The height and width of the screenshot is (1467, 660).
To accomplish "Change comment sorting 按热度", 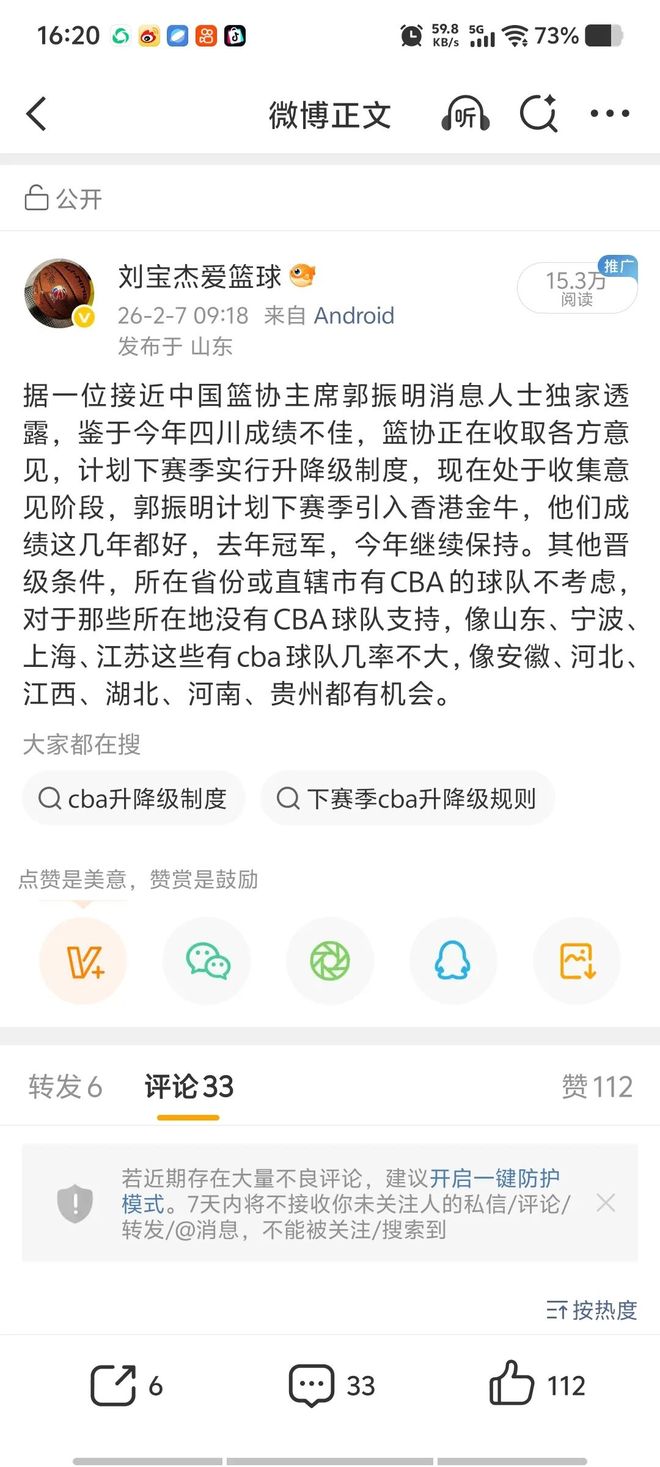I will coord(592,1309).
